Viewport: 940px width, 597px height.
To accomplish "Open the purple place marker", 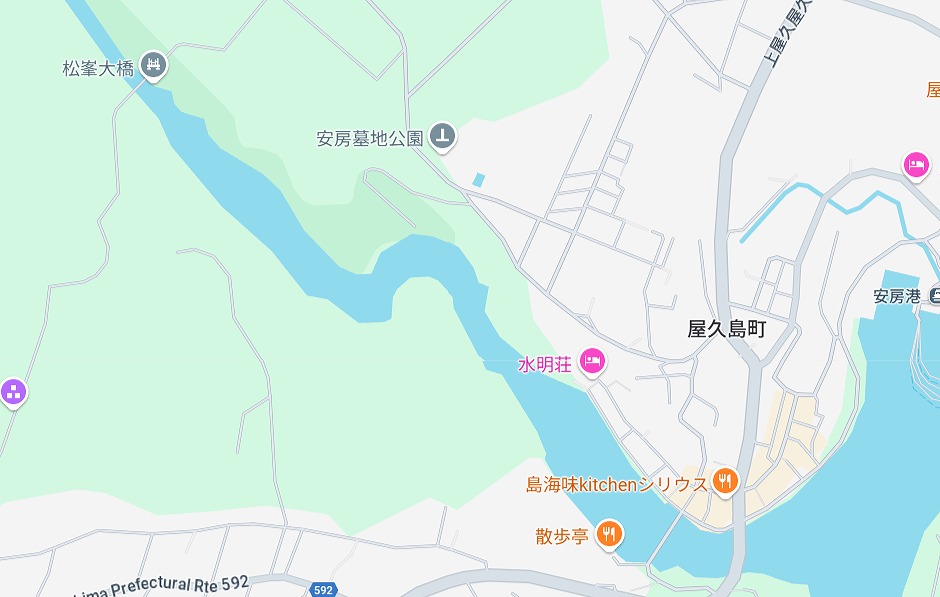I will [13, 392].
